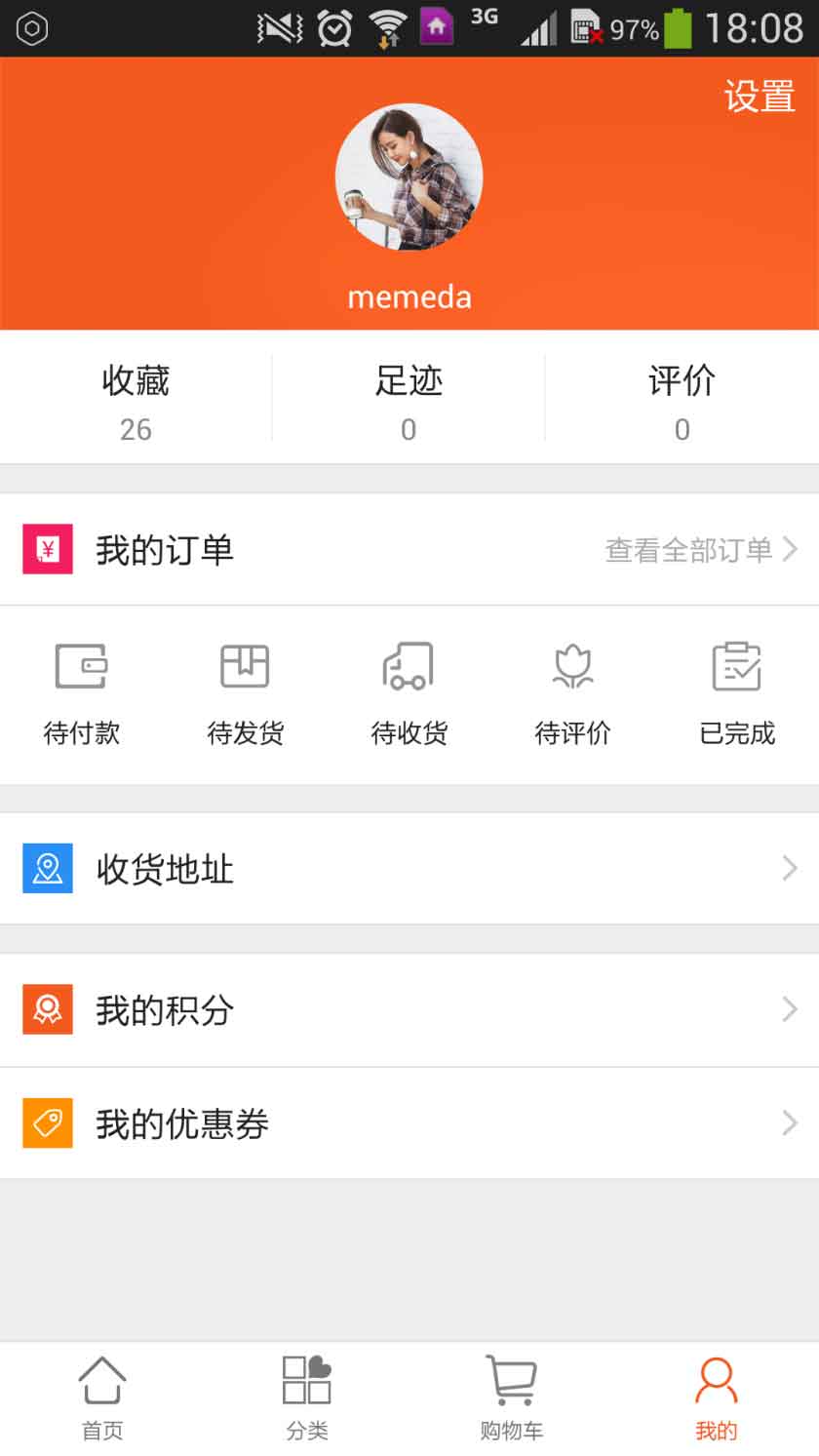This screenshot has width=819, height=1456.
Task: Show 待付款 pending payment orders
Action: 82,693
